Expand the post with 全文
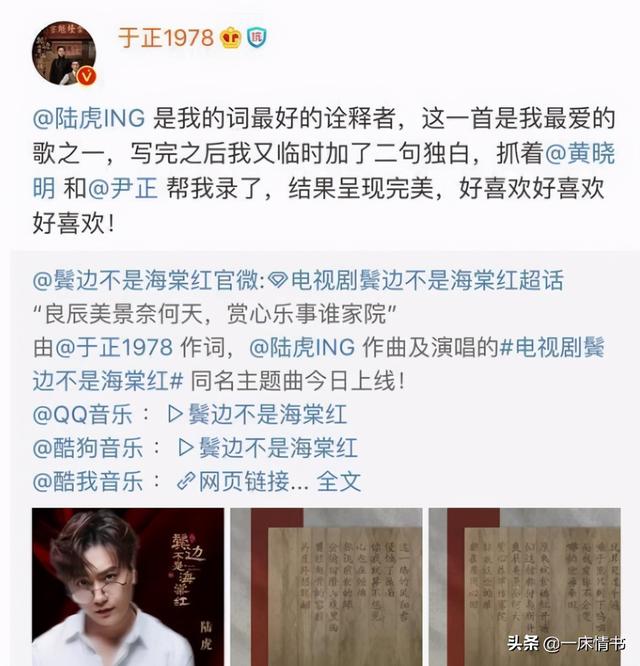 [x=338, y=480]
